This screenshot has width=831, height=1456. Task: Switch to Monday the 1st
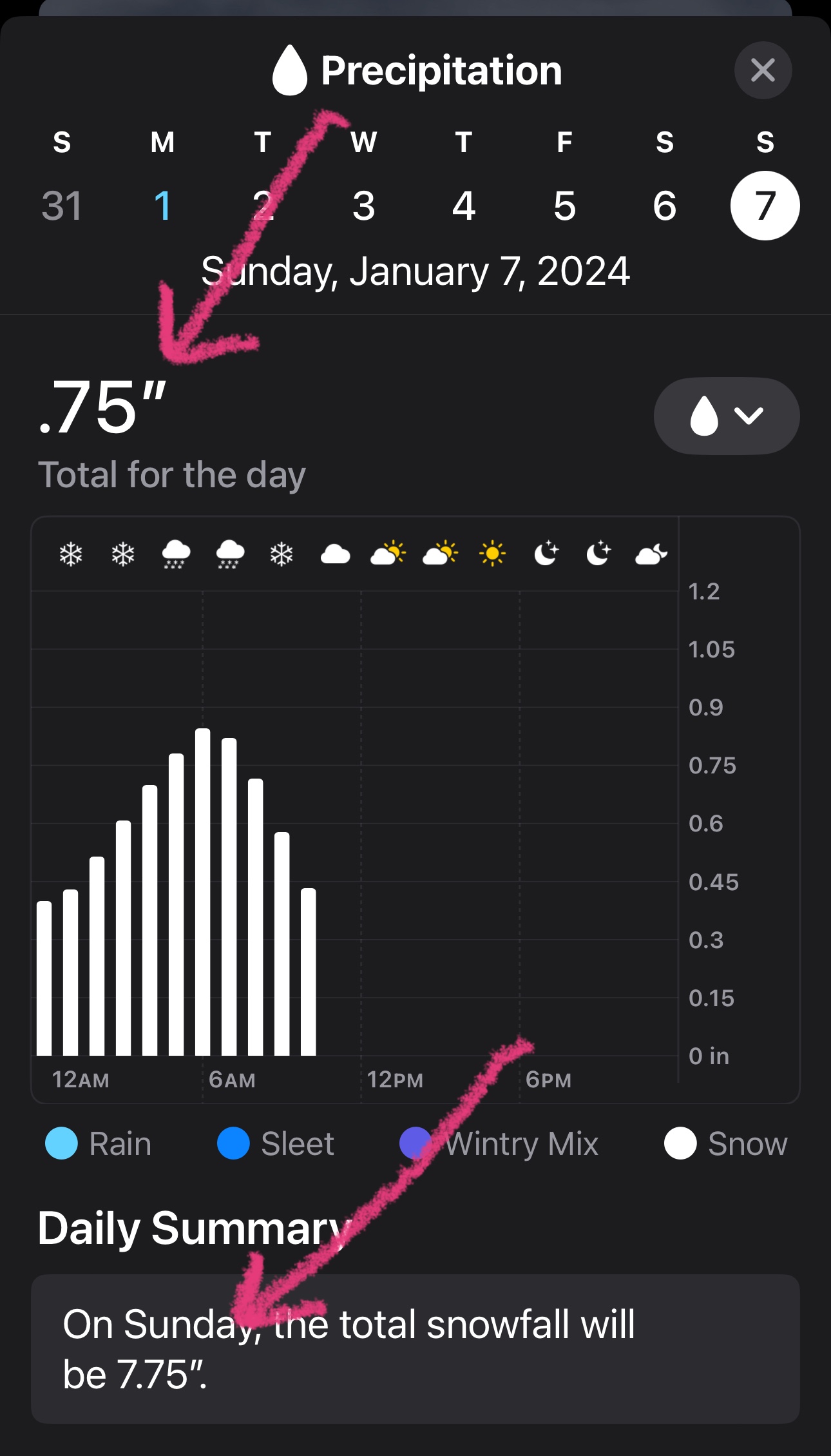(x=162, y=206)
